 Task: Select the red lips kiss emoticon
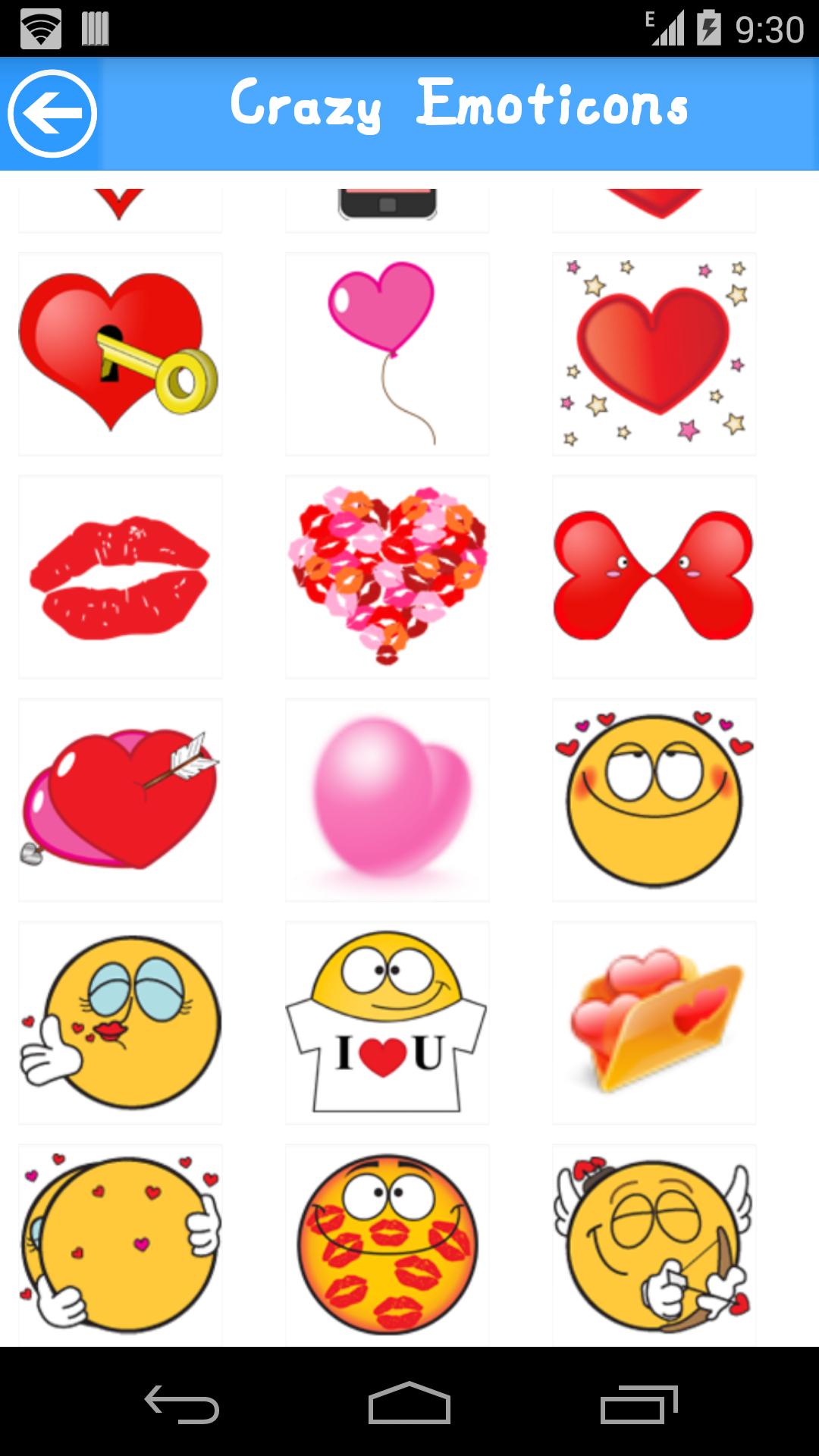point(120,576)
